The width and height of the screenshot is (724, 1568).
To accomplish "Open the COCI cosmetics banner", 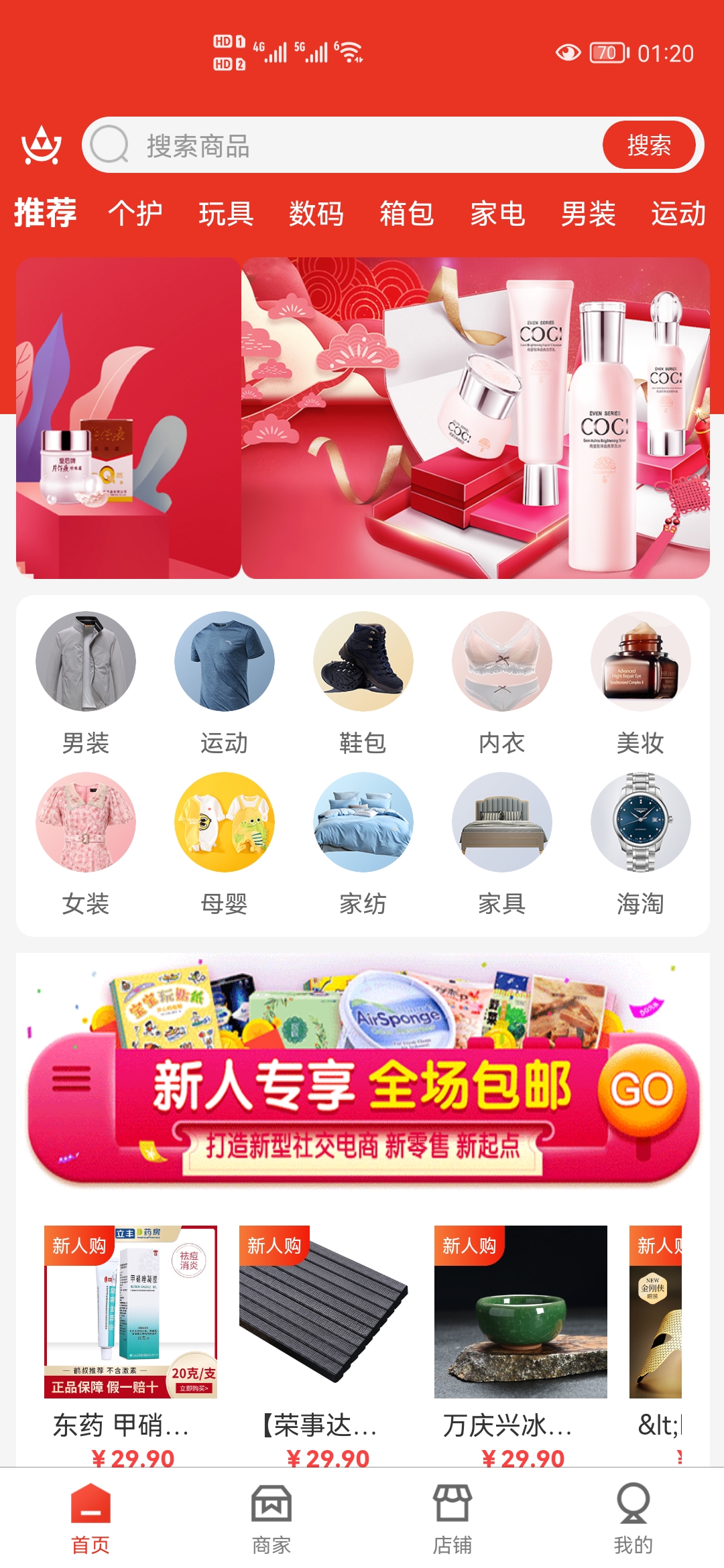I will click(475, 418).
